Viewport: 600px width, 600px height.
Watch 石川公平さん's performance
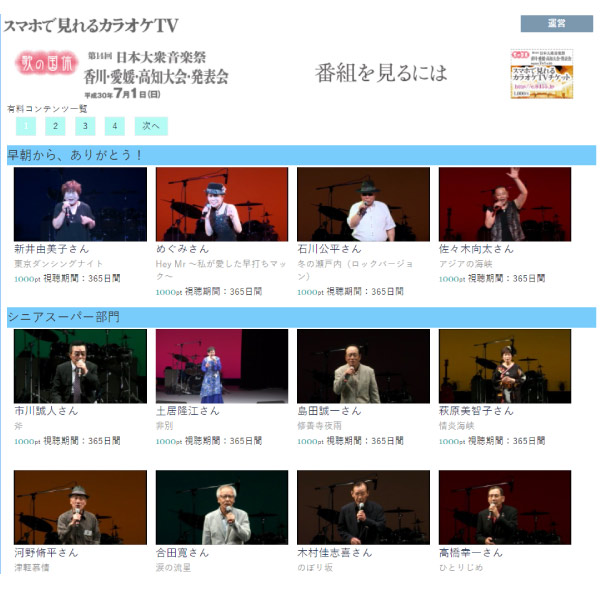pyautogui.click(x=363, y=205)
